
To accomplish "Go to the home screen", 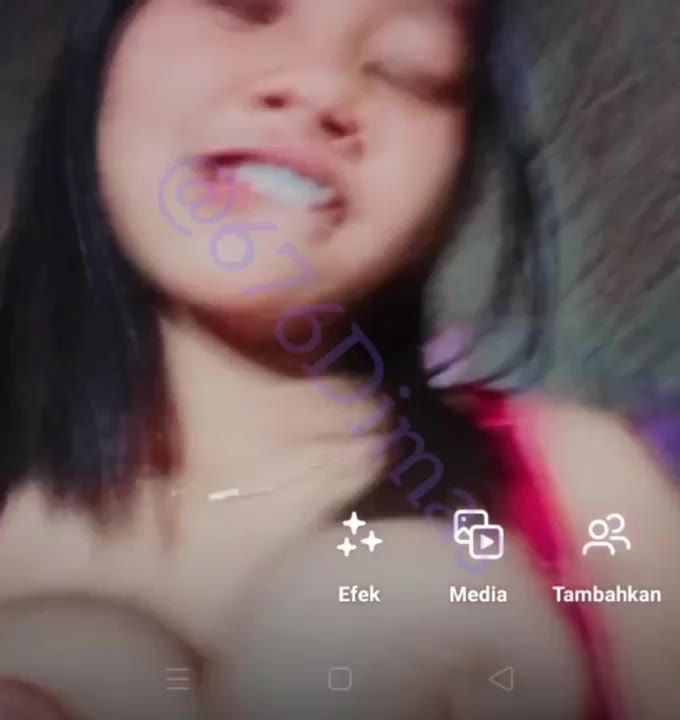I will 340,679.
